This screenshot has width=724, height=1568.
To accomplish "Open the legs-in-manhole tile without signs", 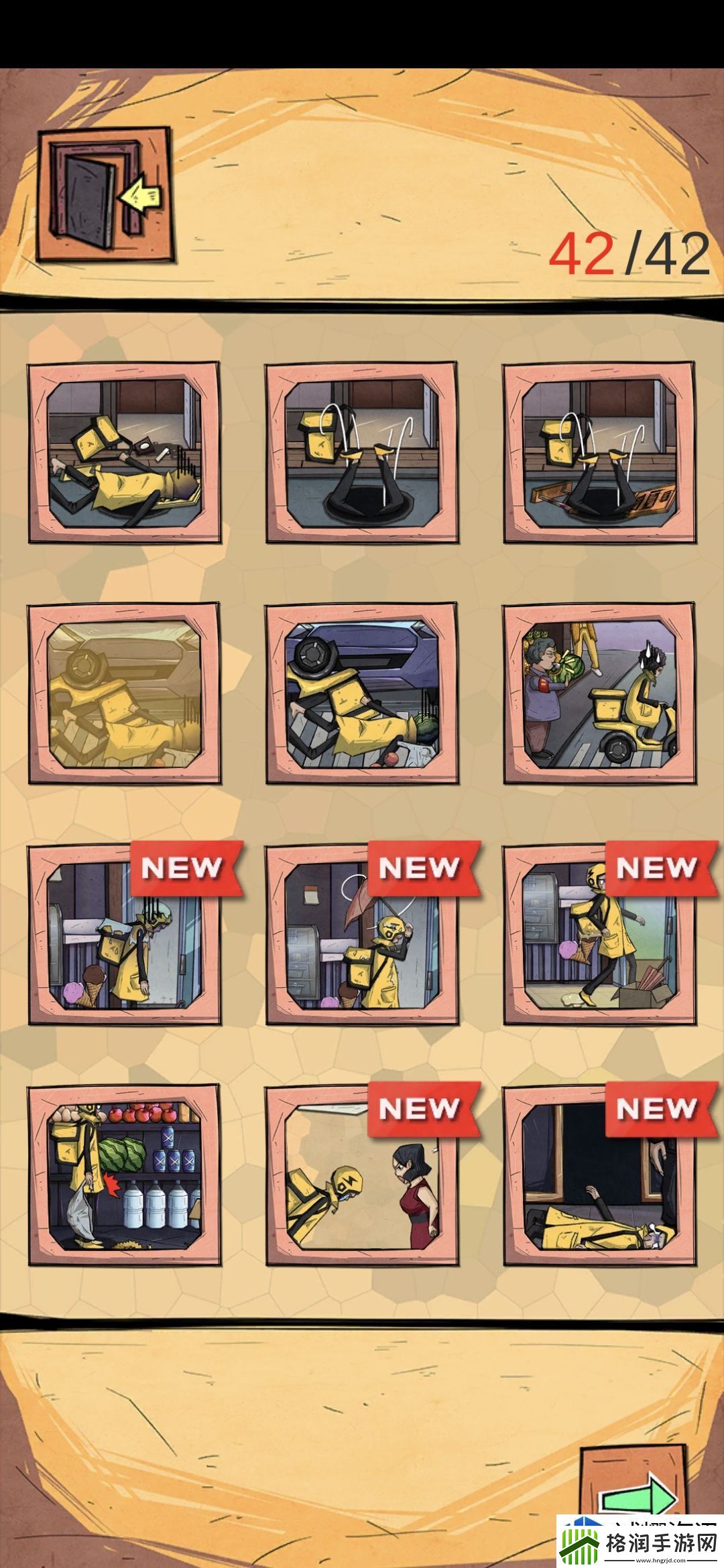I will click(x=362, y=454).
